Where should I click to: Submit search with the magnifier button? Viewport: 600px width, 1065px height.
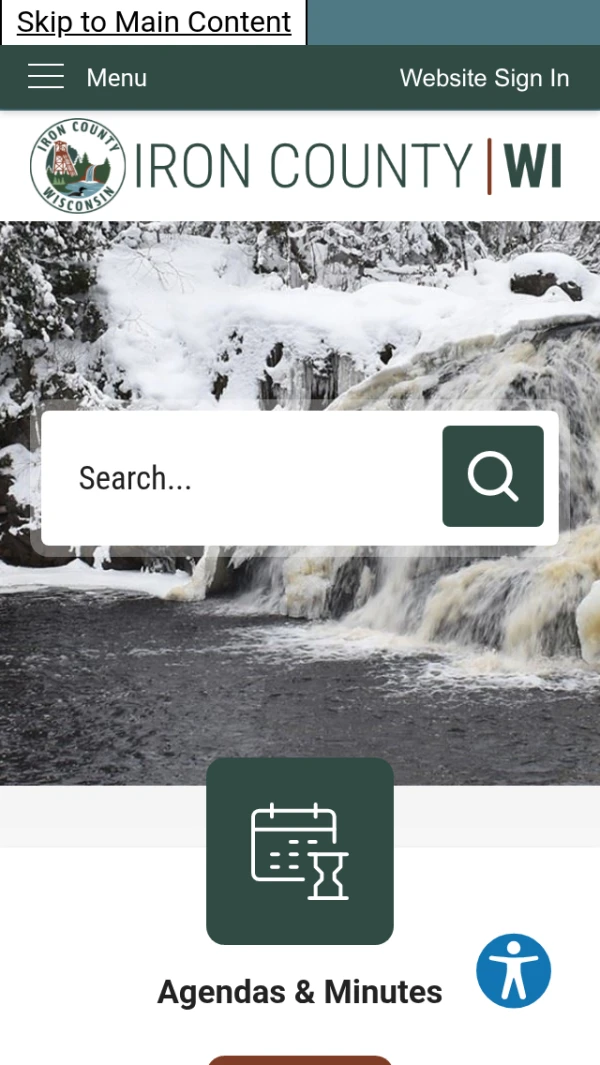tap(493, 476)
